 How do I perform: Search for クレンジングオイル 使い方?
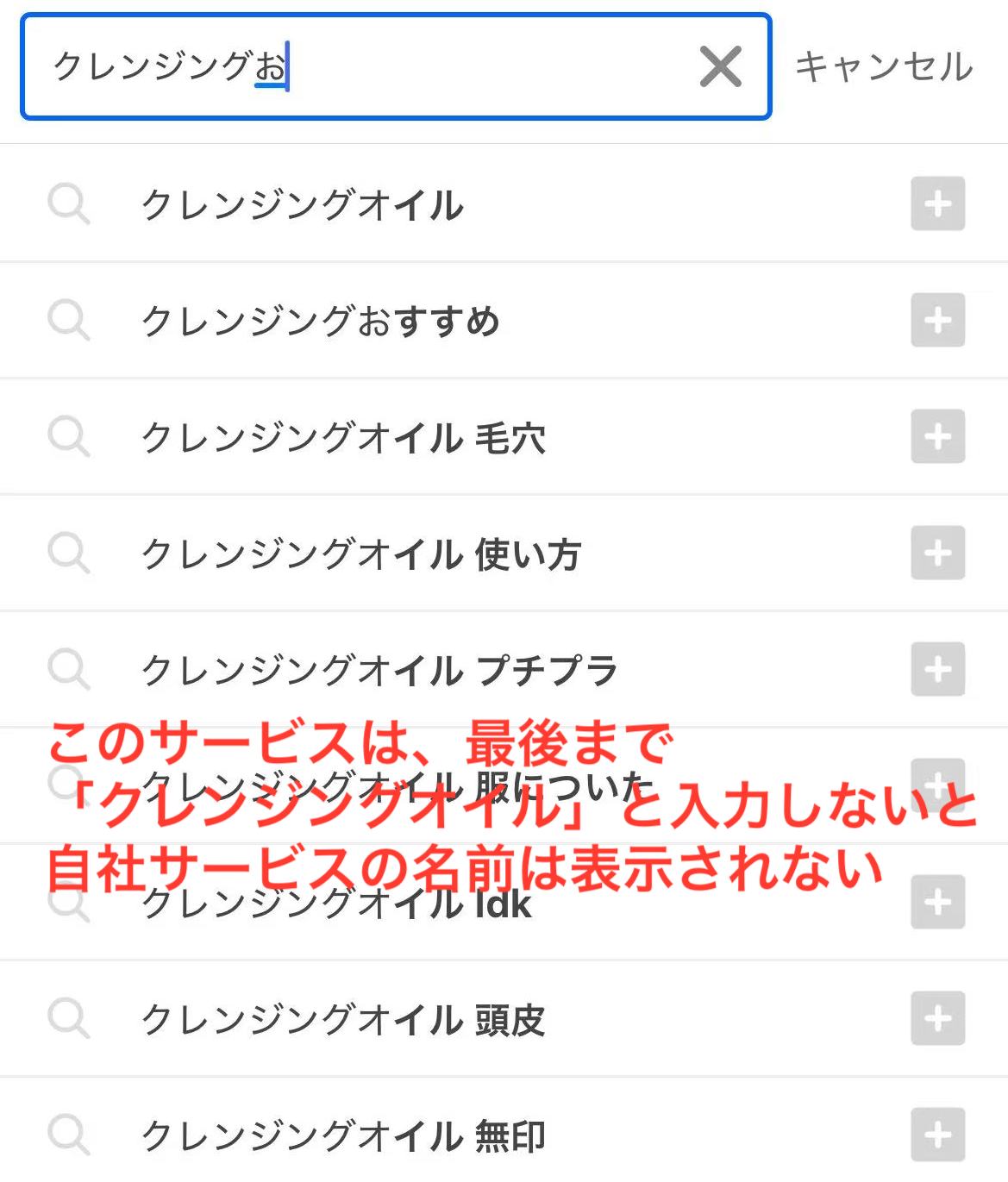click(361, 554)
